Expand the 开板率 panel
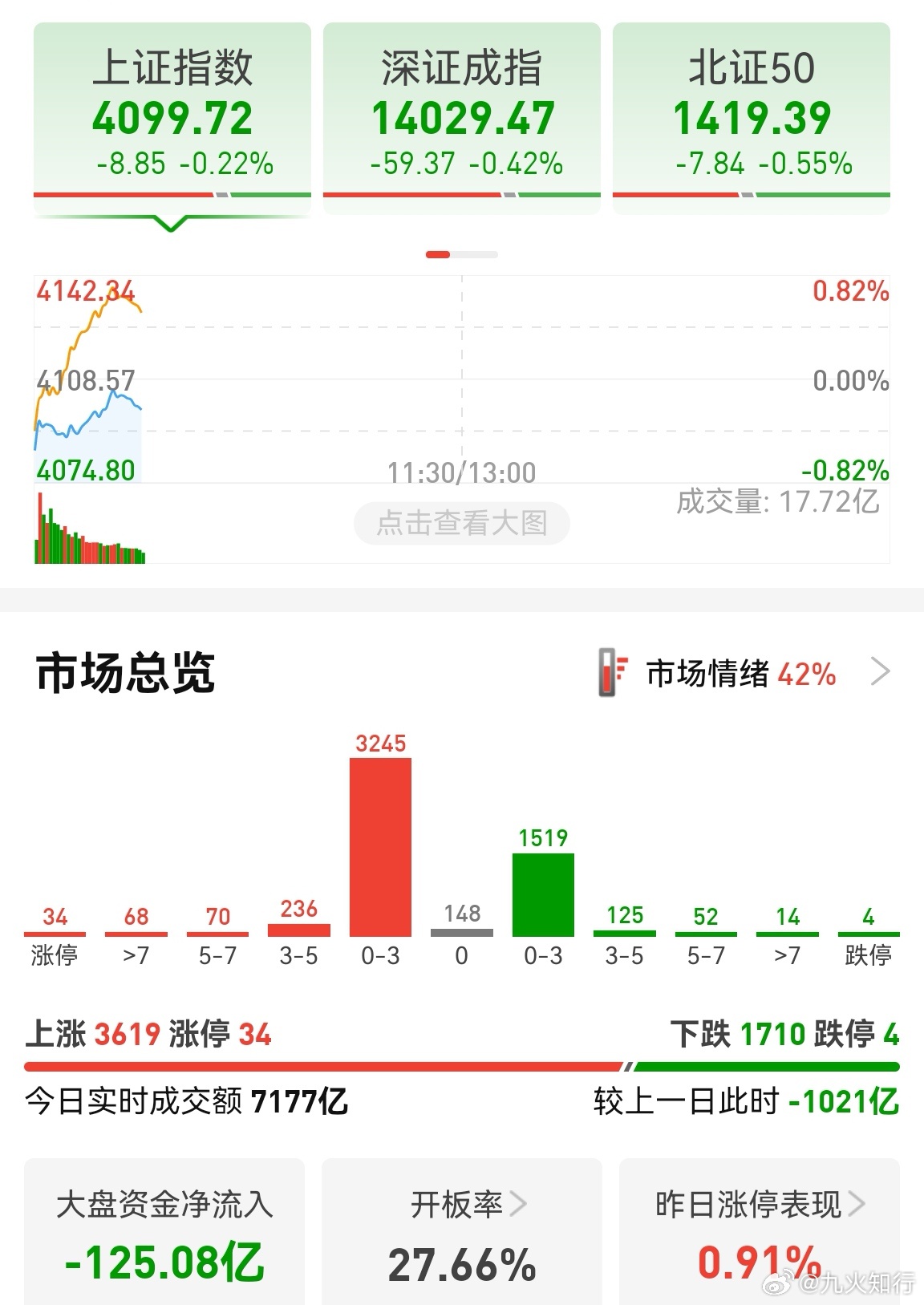The width and height of the screenshot is (924, 1305). tap(462, 1205)
